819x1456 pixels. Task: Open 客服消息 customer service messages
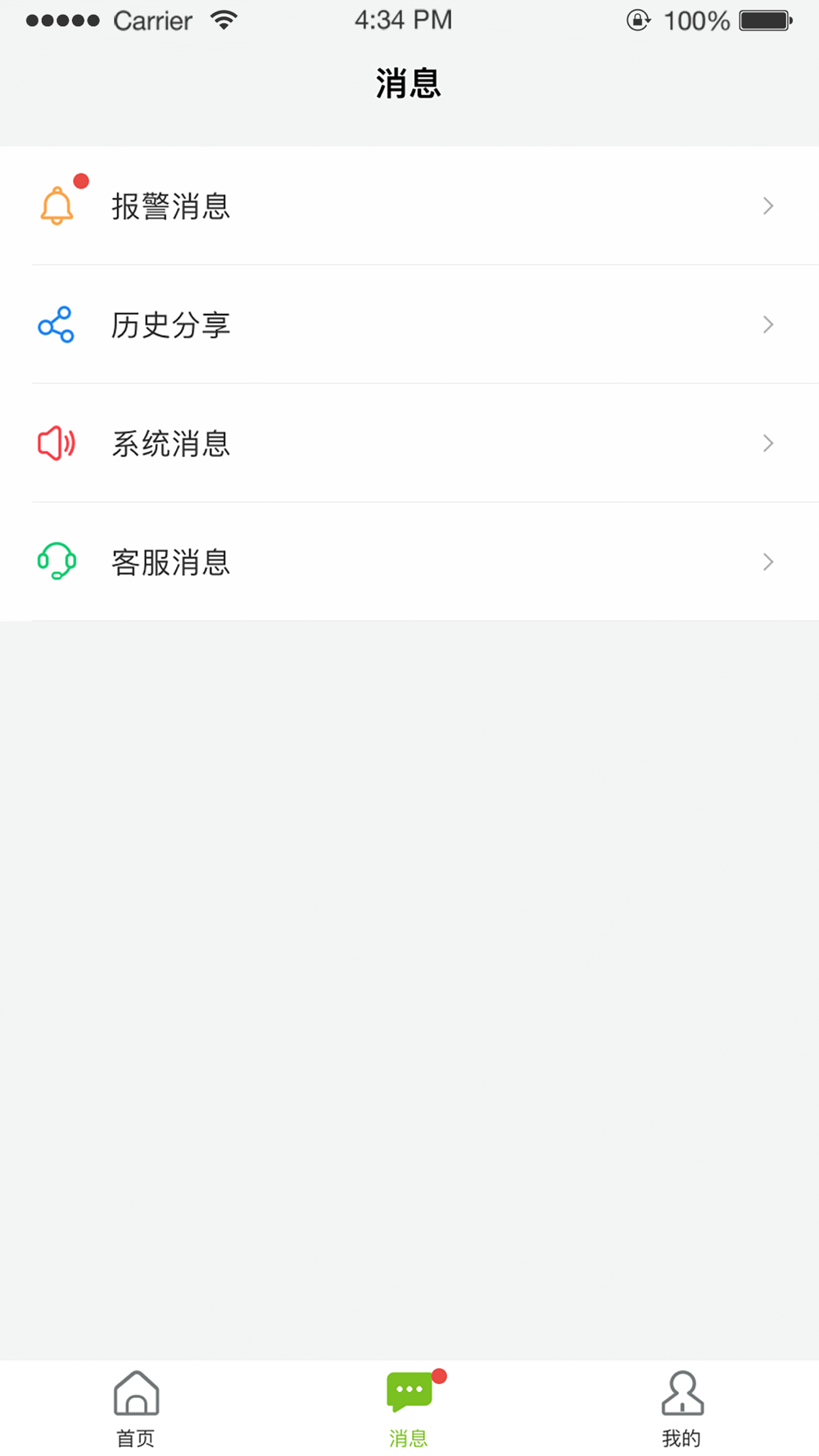point(409,562)
